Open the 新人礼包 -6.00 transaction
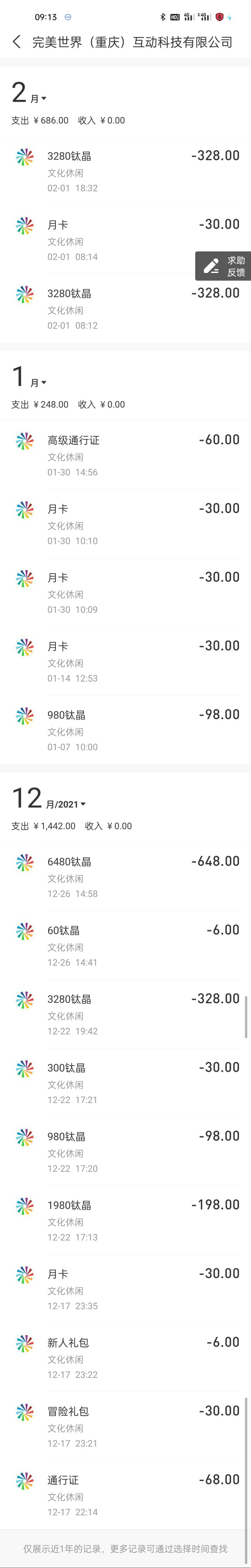The height and width of the screenshot is (1568, 251). pos(125,1359)
